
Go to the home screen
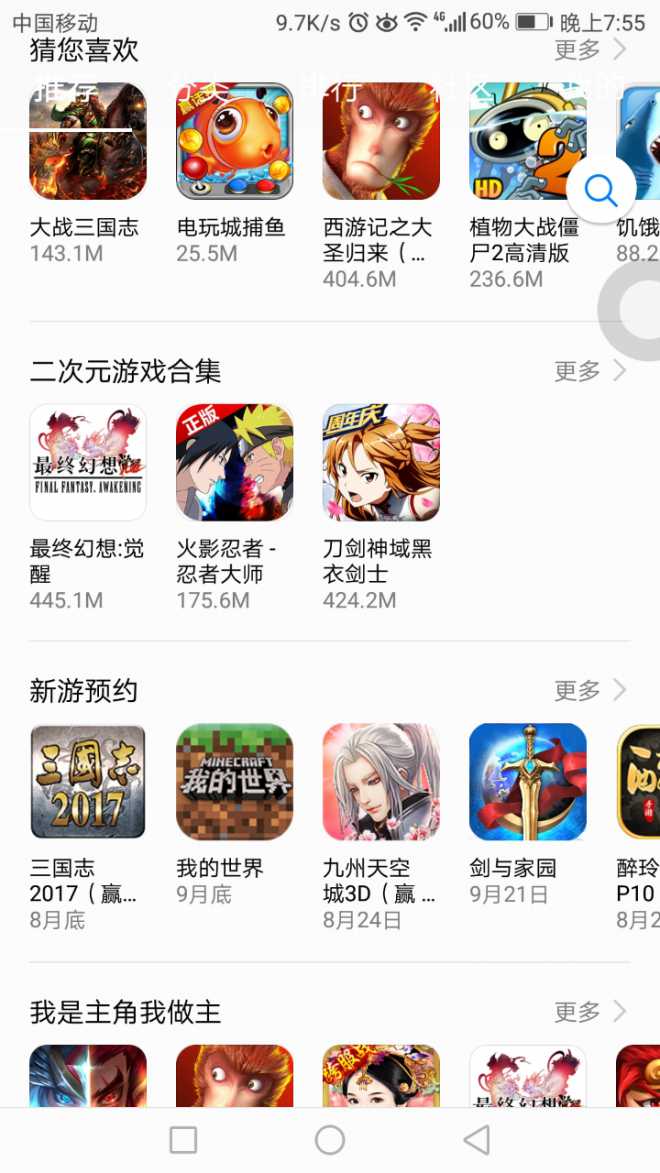click(x=330, y=1140)
